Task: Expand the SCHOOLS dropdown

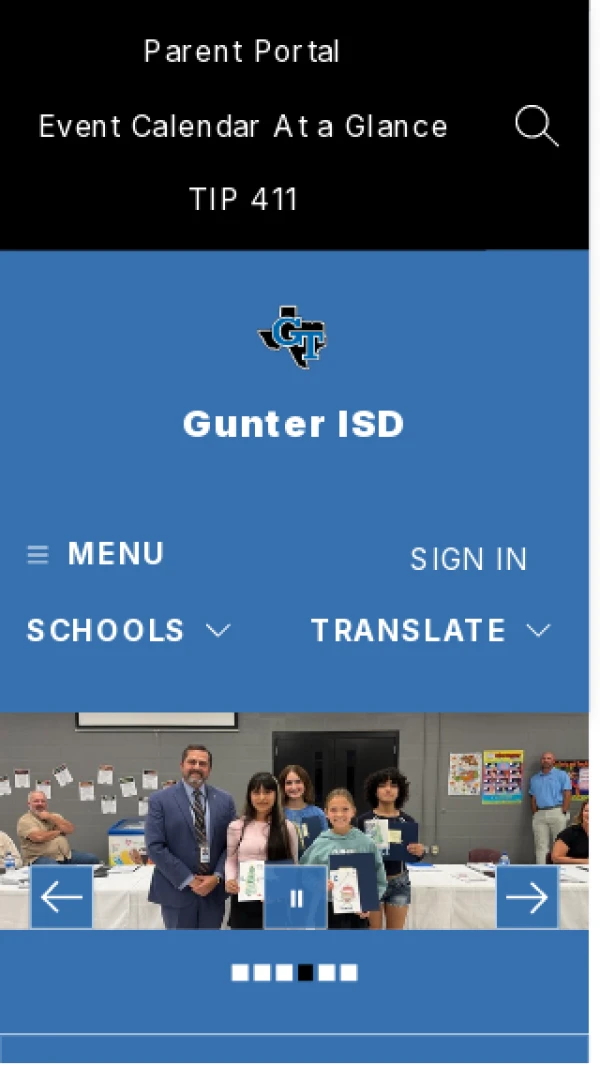Action: [128, 631]
